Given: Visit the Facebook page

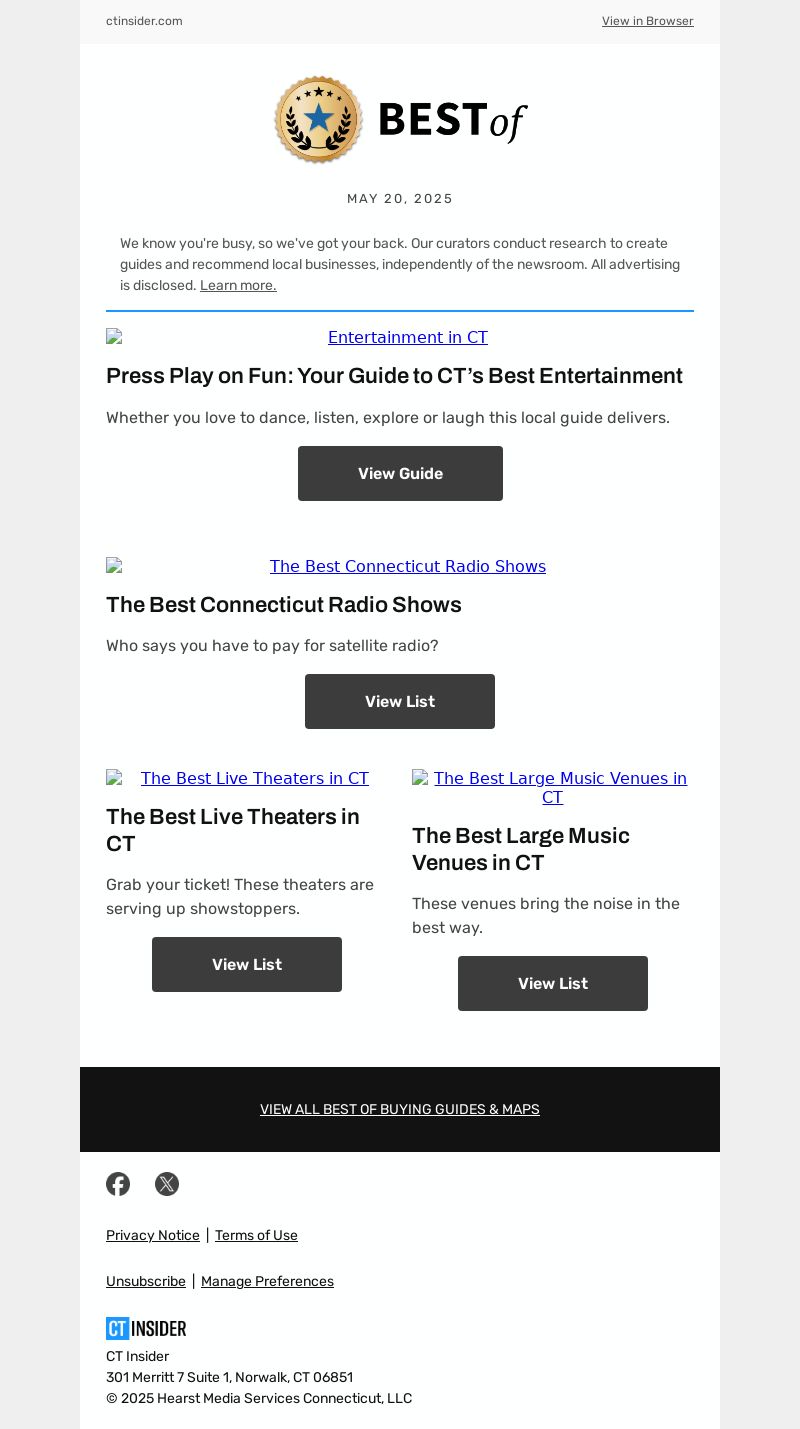Looking at the screenshot, I should pyautogui.click(x=118, y=1184).
